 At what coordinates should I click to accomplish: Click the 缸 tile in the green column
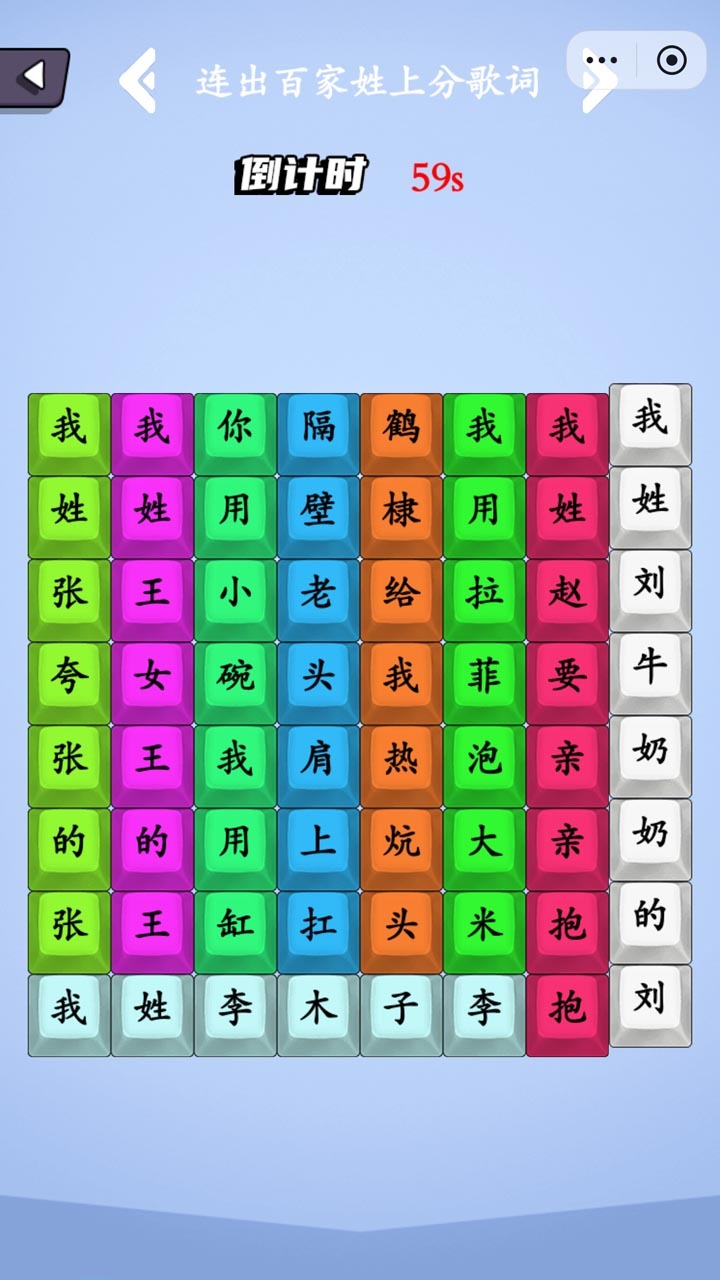point(234,926)
